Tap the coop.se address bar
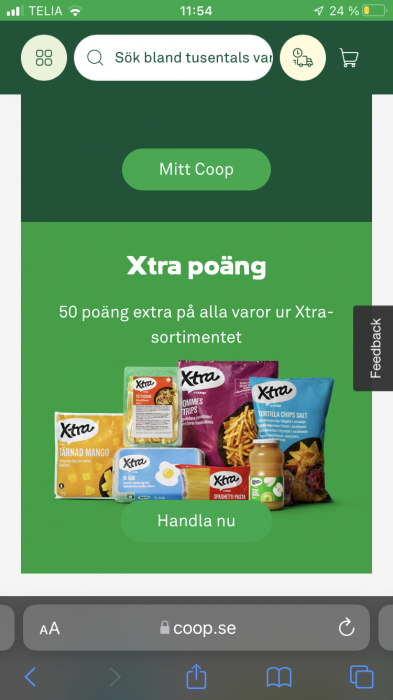Viewport: 393px width, 700px height. tap(196, 628)
